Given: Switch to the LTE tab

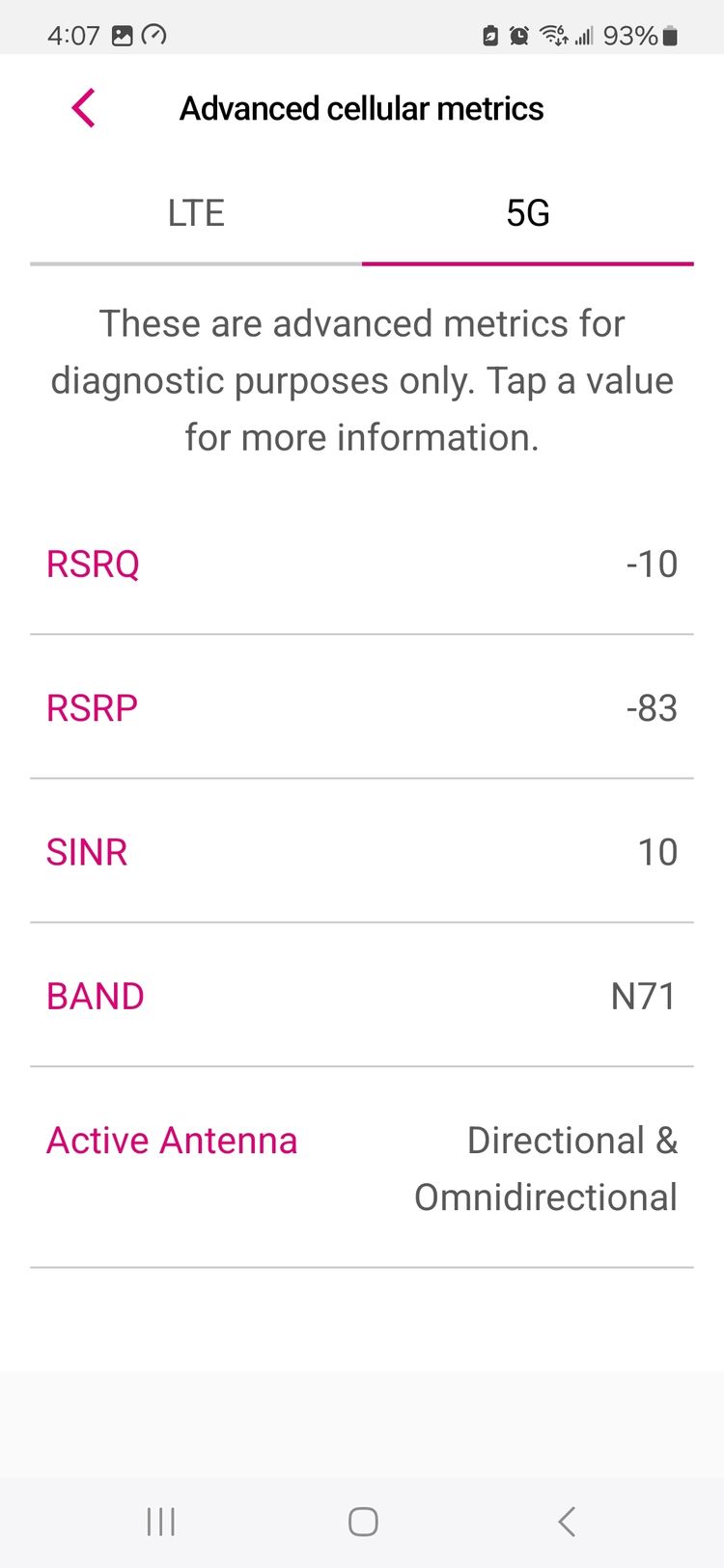Looking at the screenshot, I should click(196, 213).
